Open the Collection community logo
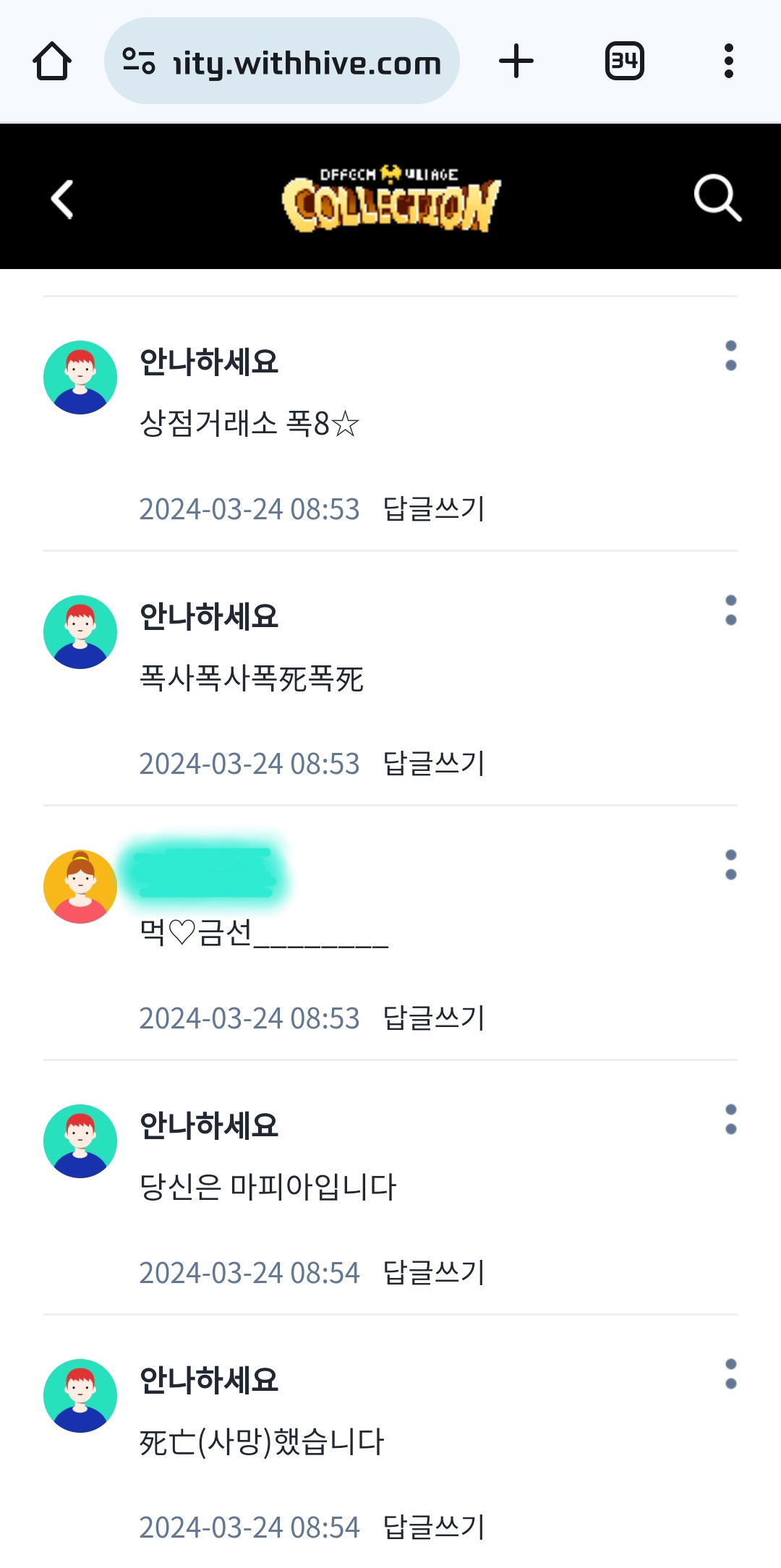 [390, 199]
